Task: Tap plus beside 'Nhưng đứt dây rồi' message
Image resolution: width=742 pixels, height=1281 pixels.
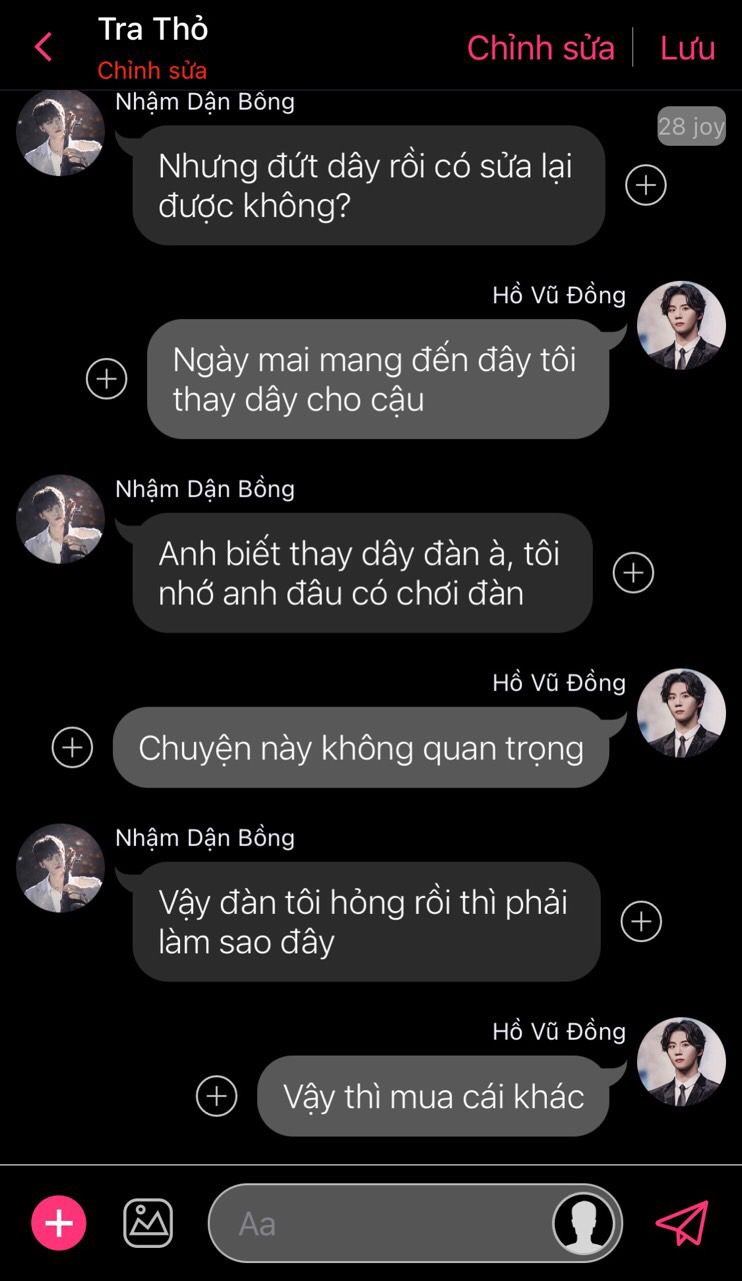Action: pyautogui.click(x=646, y=185)
